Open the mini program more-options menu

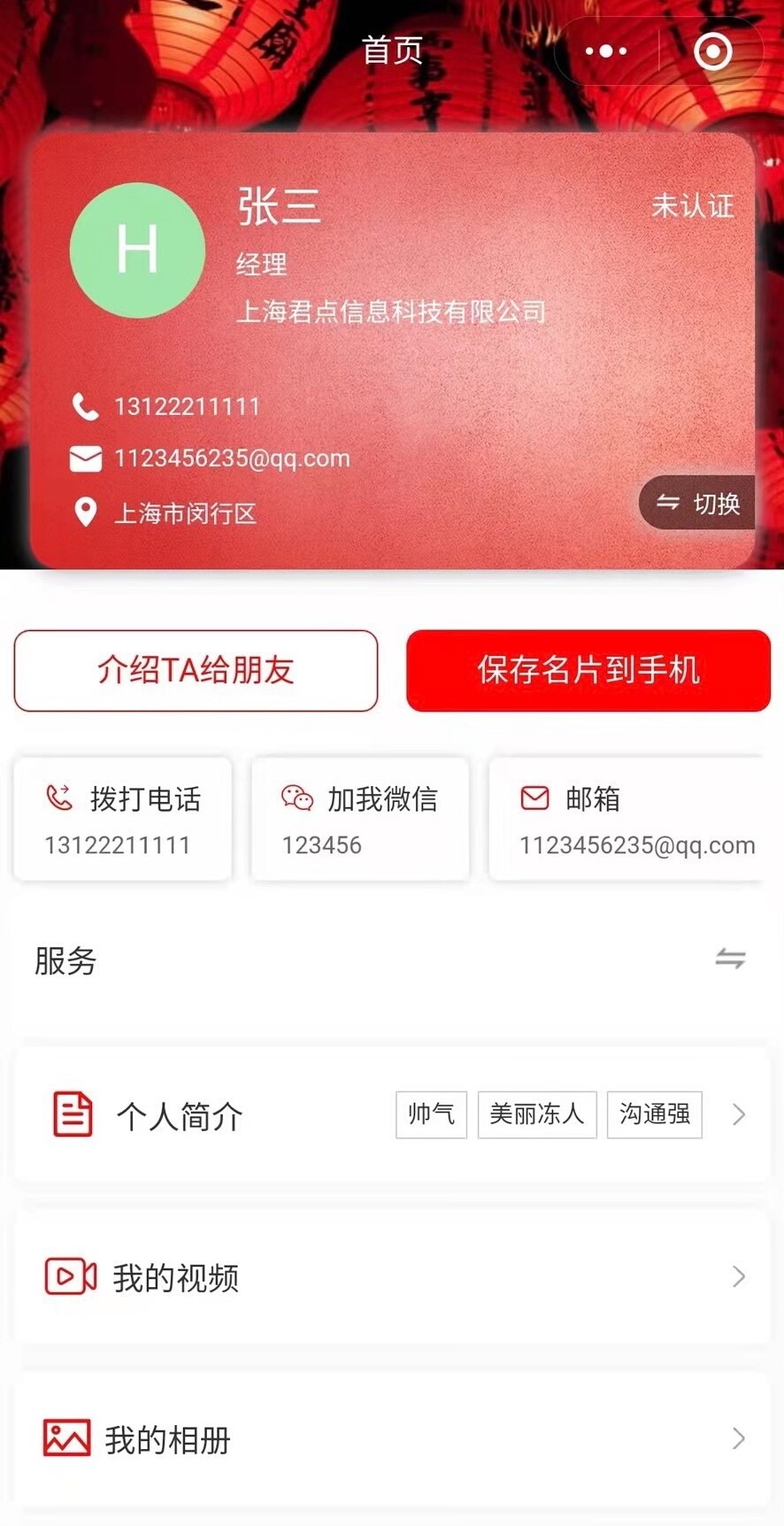coord(606,51)
